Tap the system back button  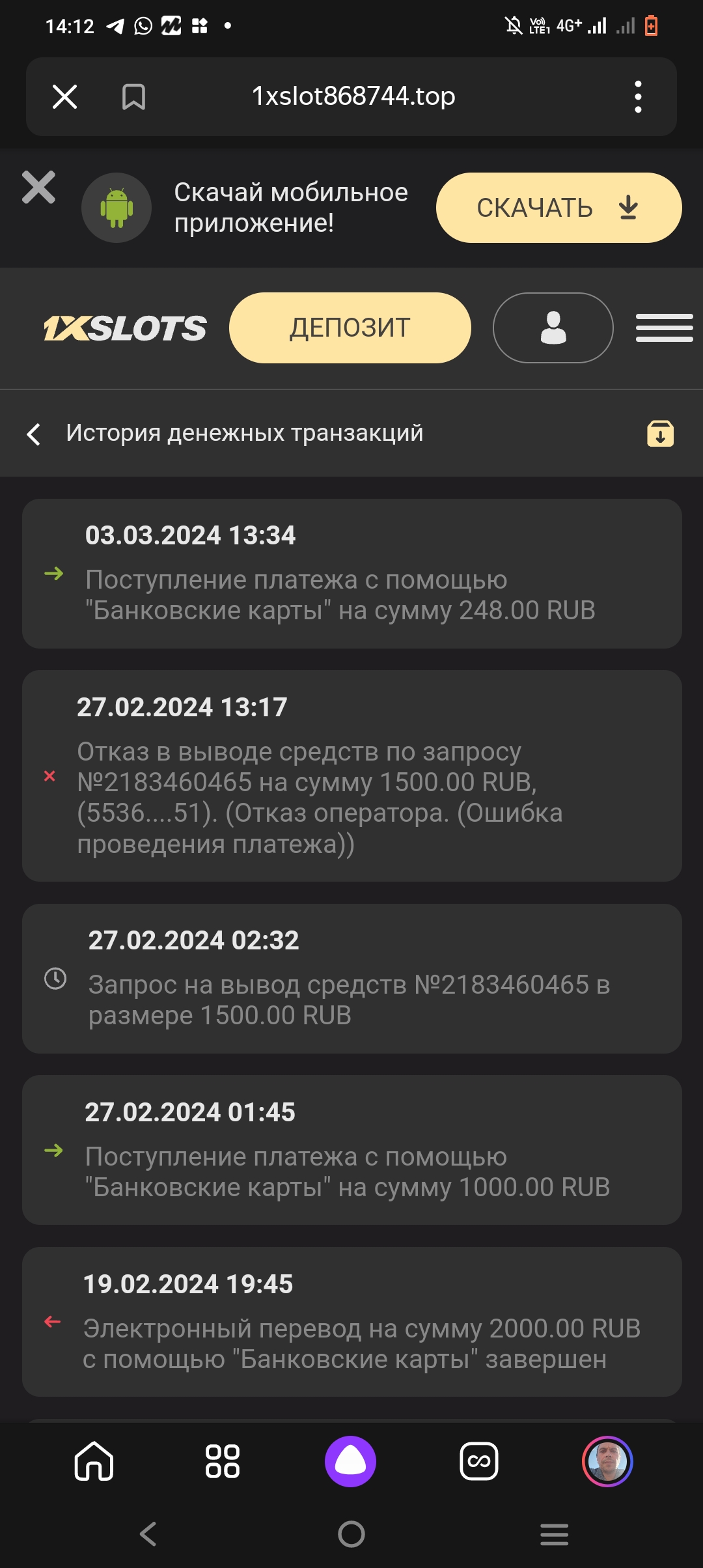(148, 1534)
